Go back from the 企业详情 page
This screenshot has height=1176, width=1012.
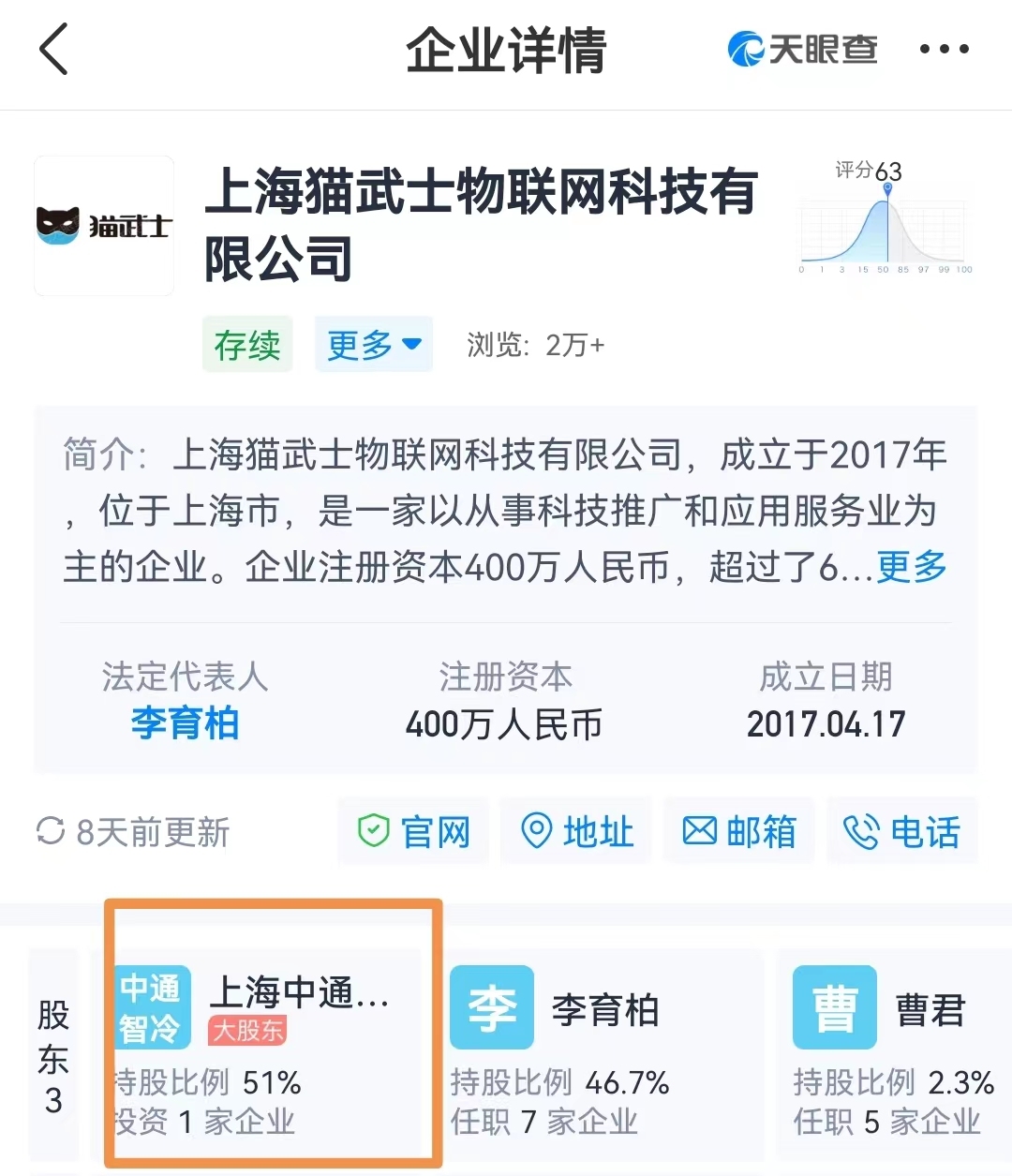pos(54,50)
